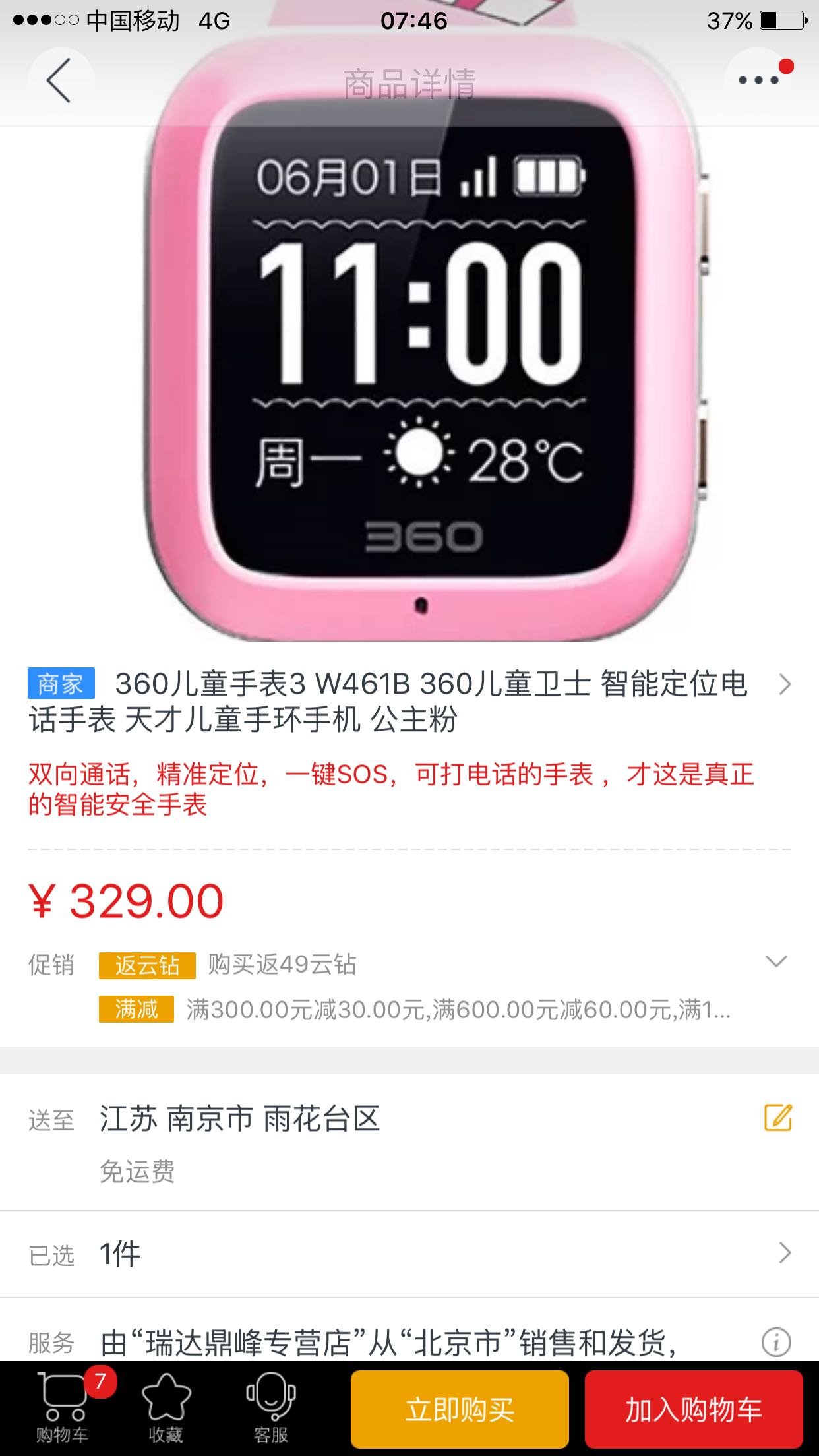Add product to 收藏 favorites
The image size is (819, 1456).
pos(166,1407)
